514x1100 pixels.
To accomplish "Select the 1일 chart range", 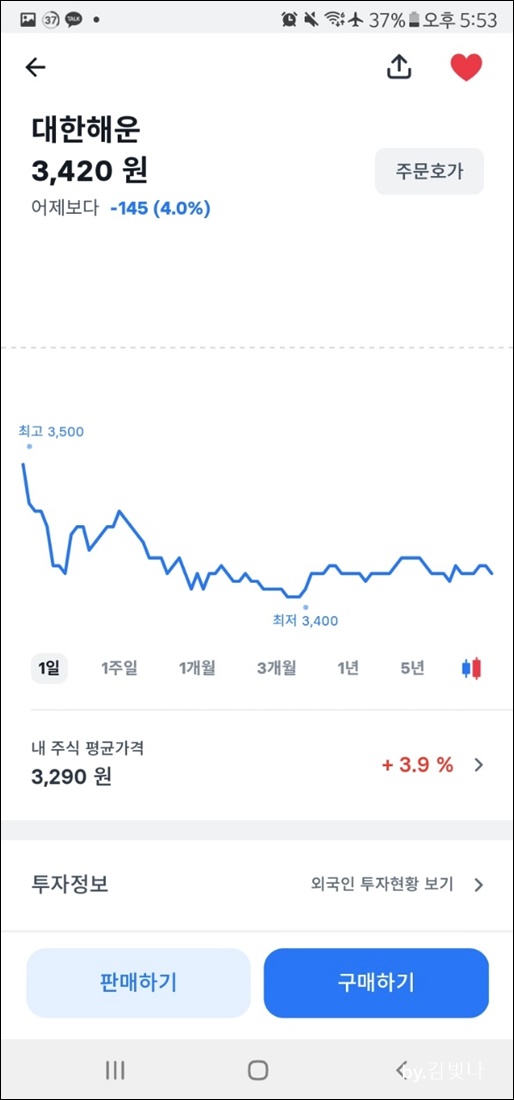I will [49, 669].
